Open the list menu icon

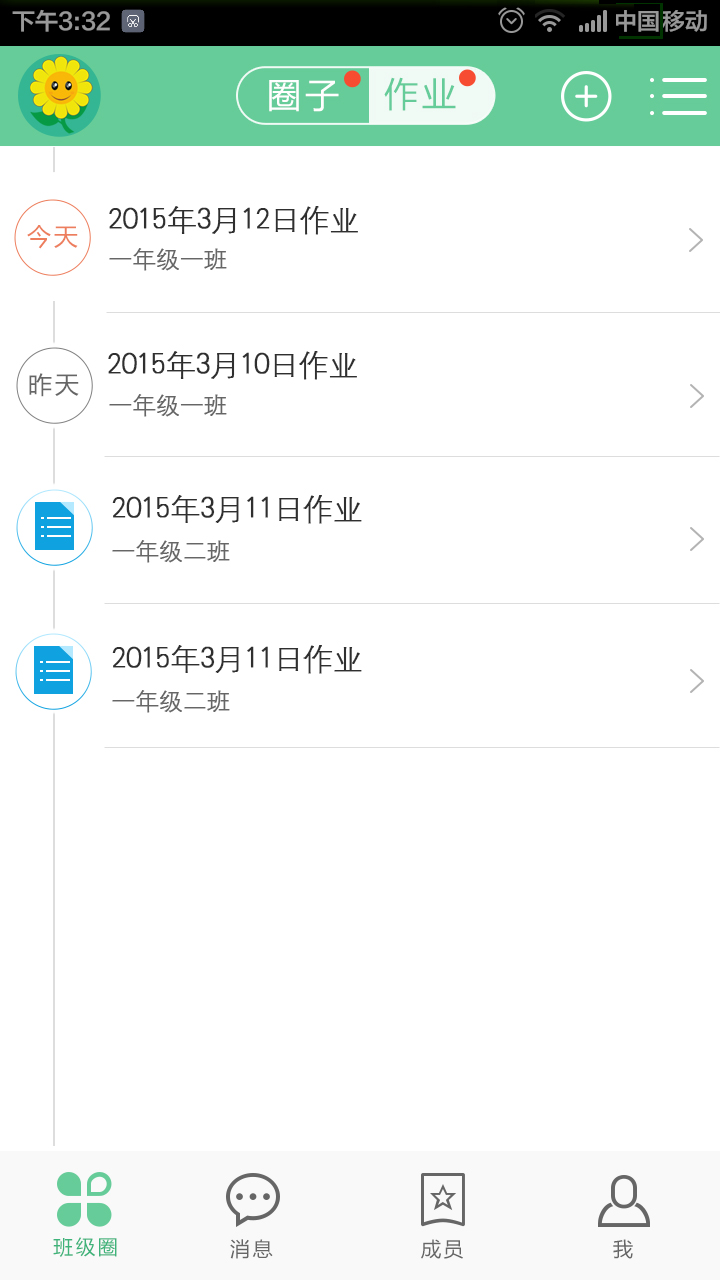point(678,97)
